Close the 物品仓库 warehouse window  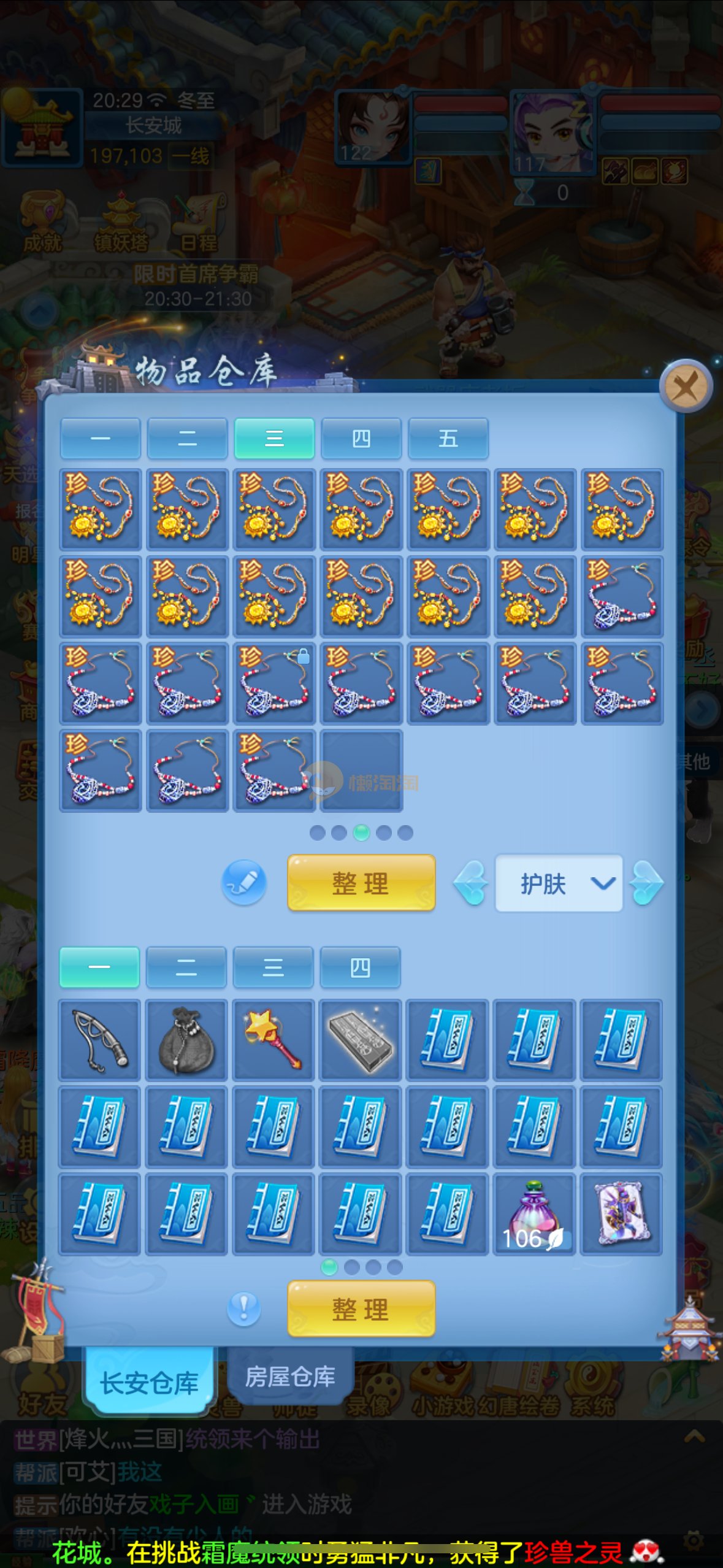(686, 386)
